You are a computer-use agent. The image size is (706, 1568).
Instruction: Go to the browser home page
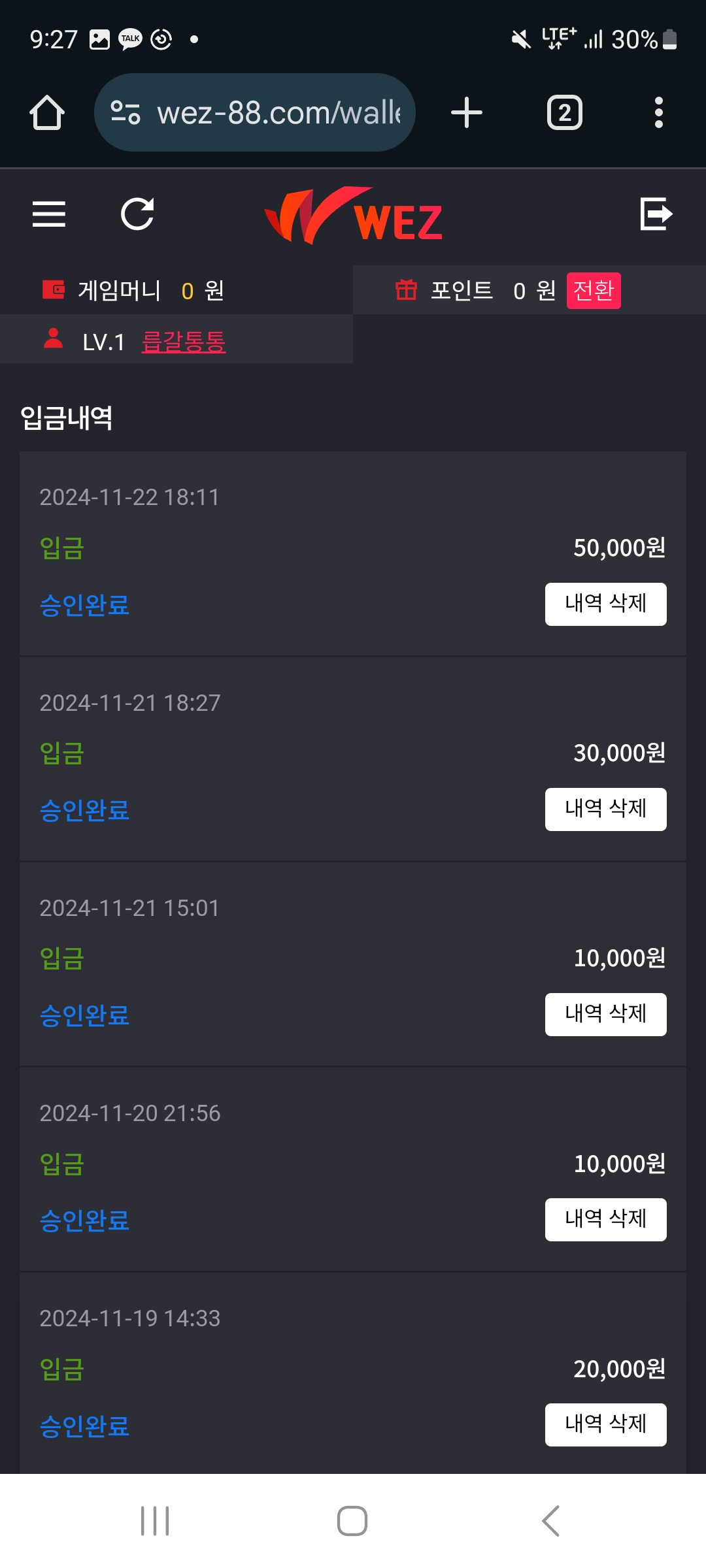click(x=47, y=112)
